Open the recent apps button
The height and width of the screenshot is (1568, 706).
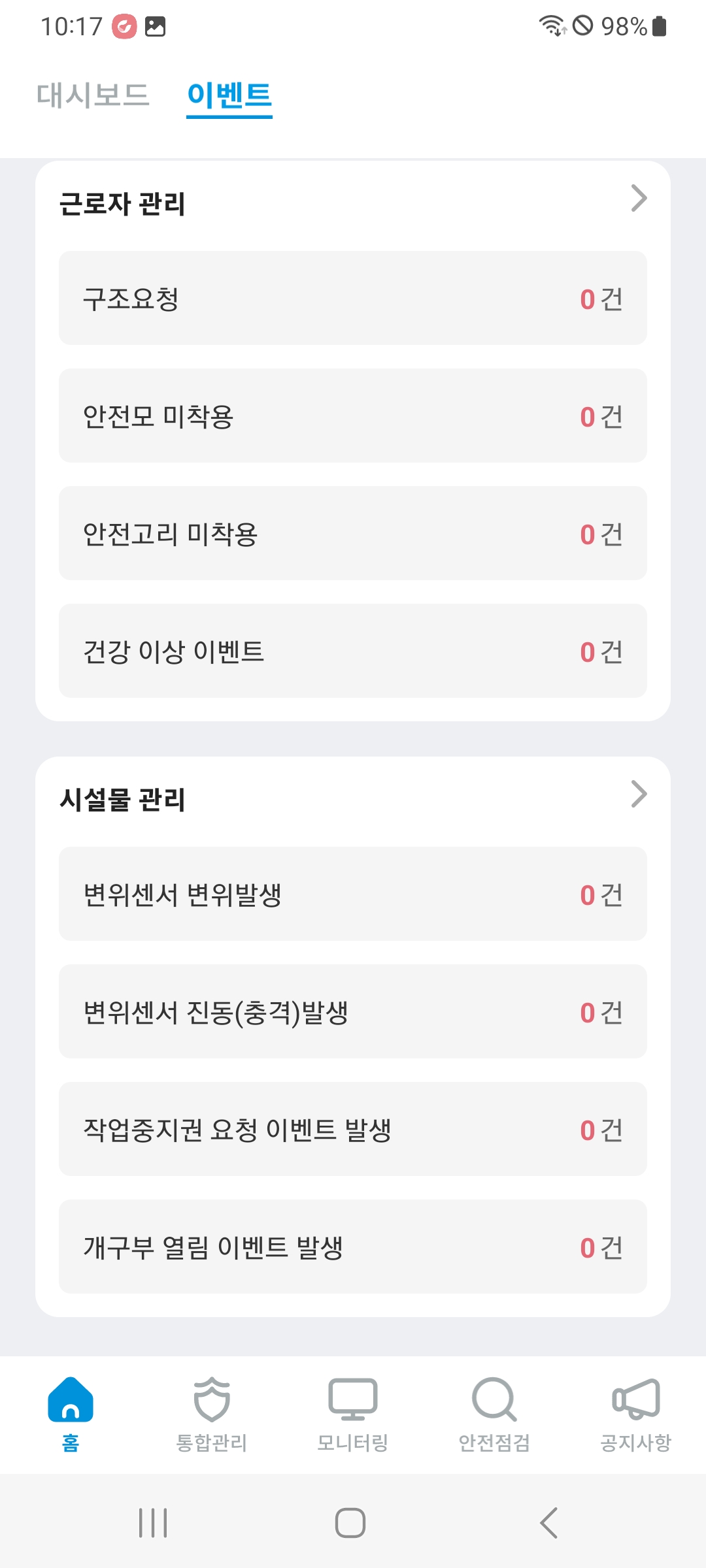point(154,1523)
